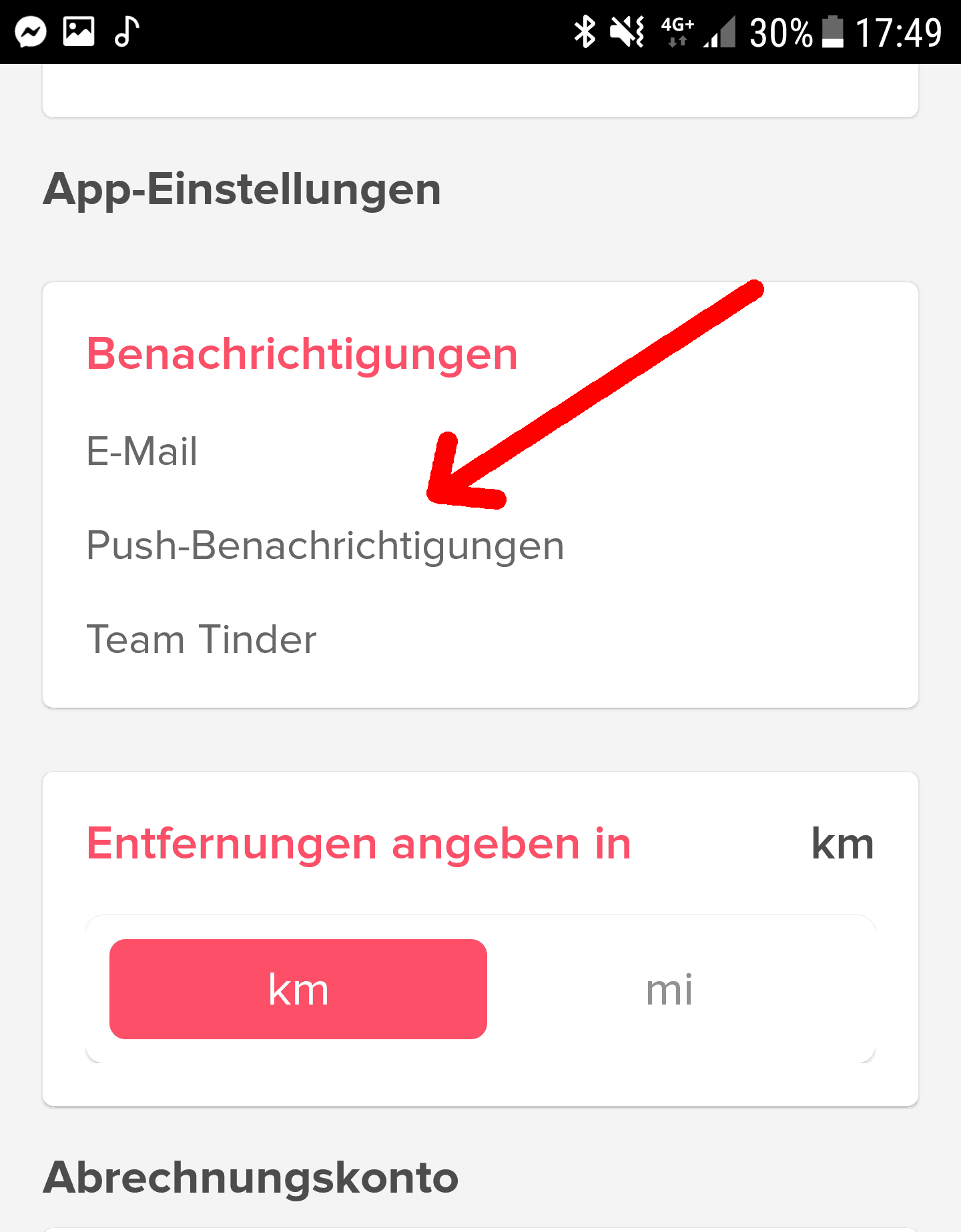
Task: Open the E-Mail notifications entry
Action: [x=141, y=452]
